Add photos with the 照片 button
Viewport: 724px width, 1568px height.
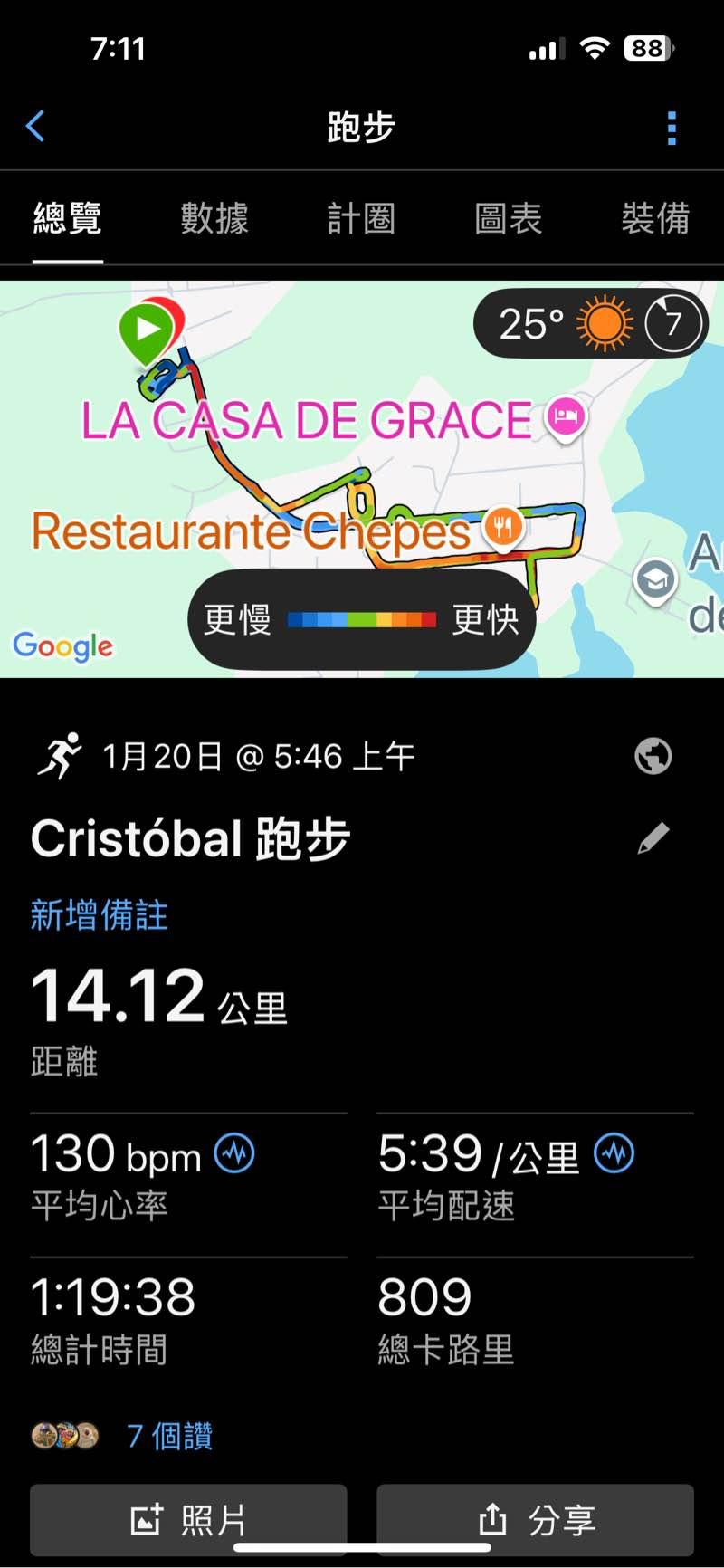tap(188, 1520)
